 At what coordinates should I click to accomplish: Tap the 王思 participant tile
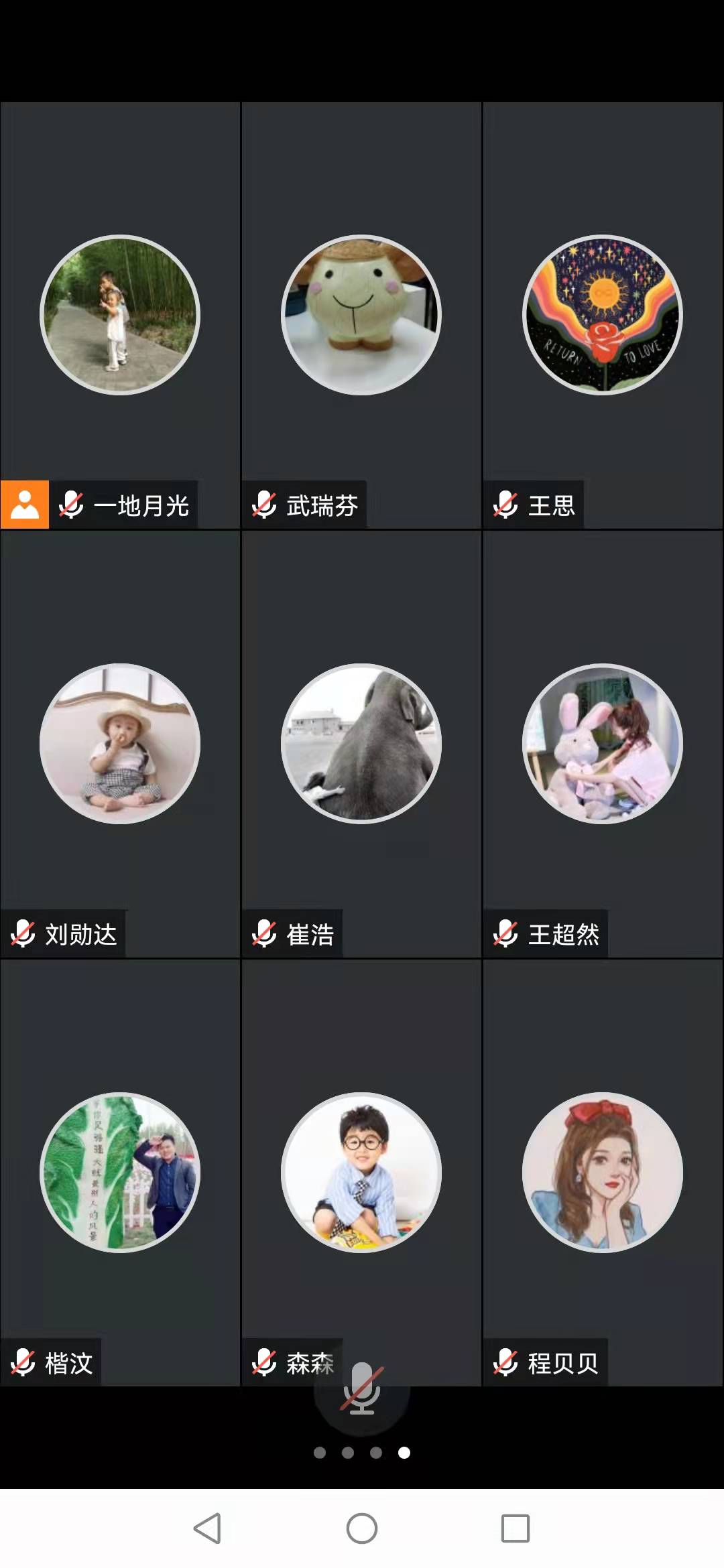[603, 315]
